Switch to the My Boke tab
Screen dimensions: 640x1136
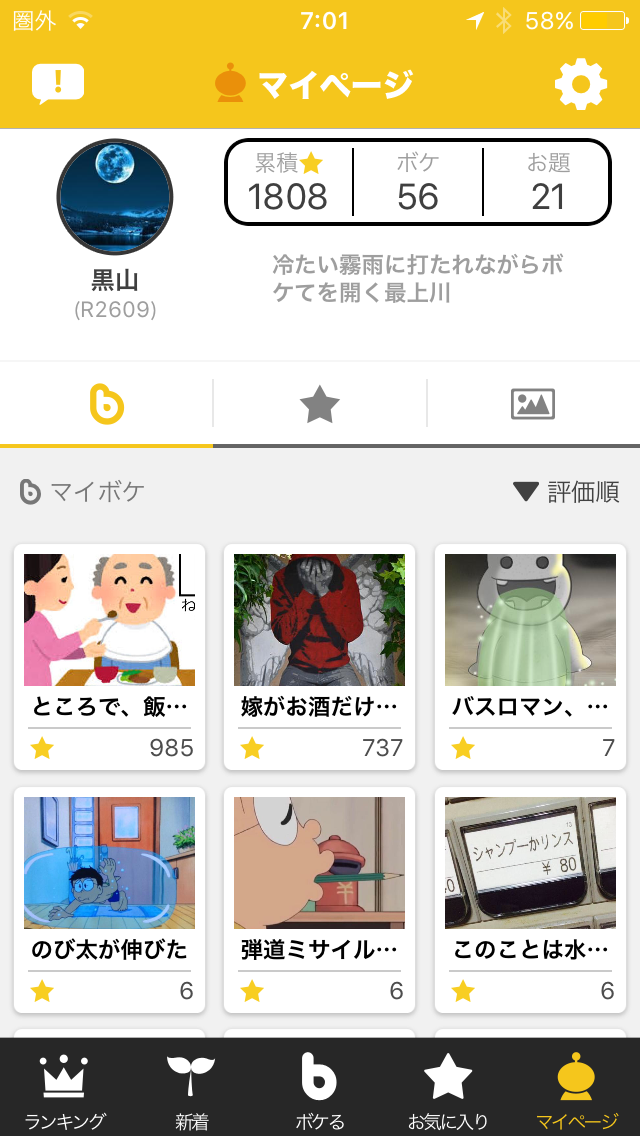107,404
